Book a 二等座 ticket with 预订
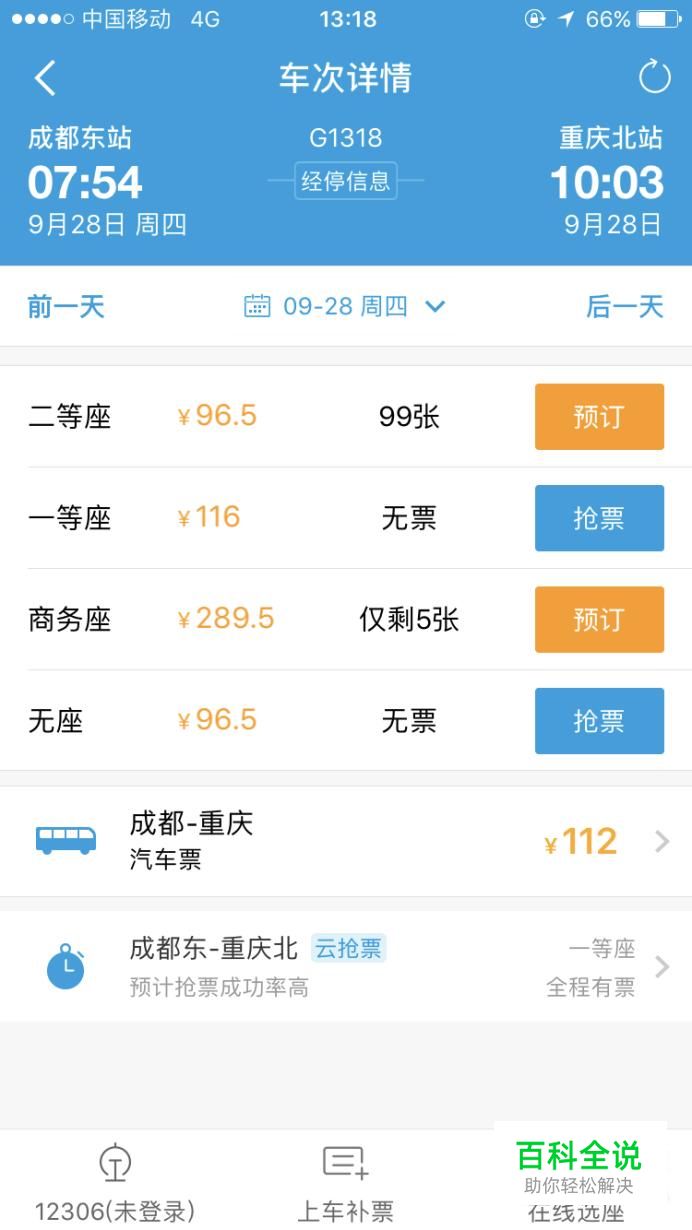 tap(599, 417)
